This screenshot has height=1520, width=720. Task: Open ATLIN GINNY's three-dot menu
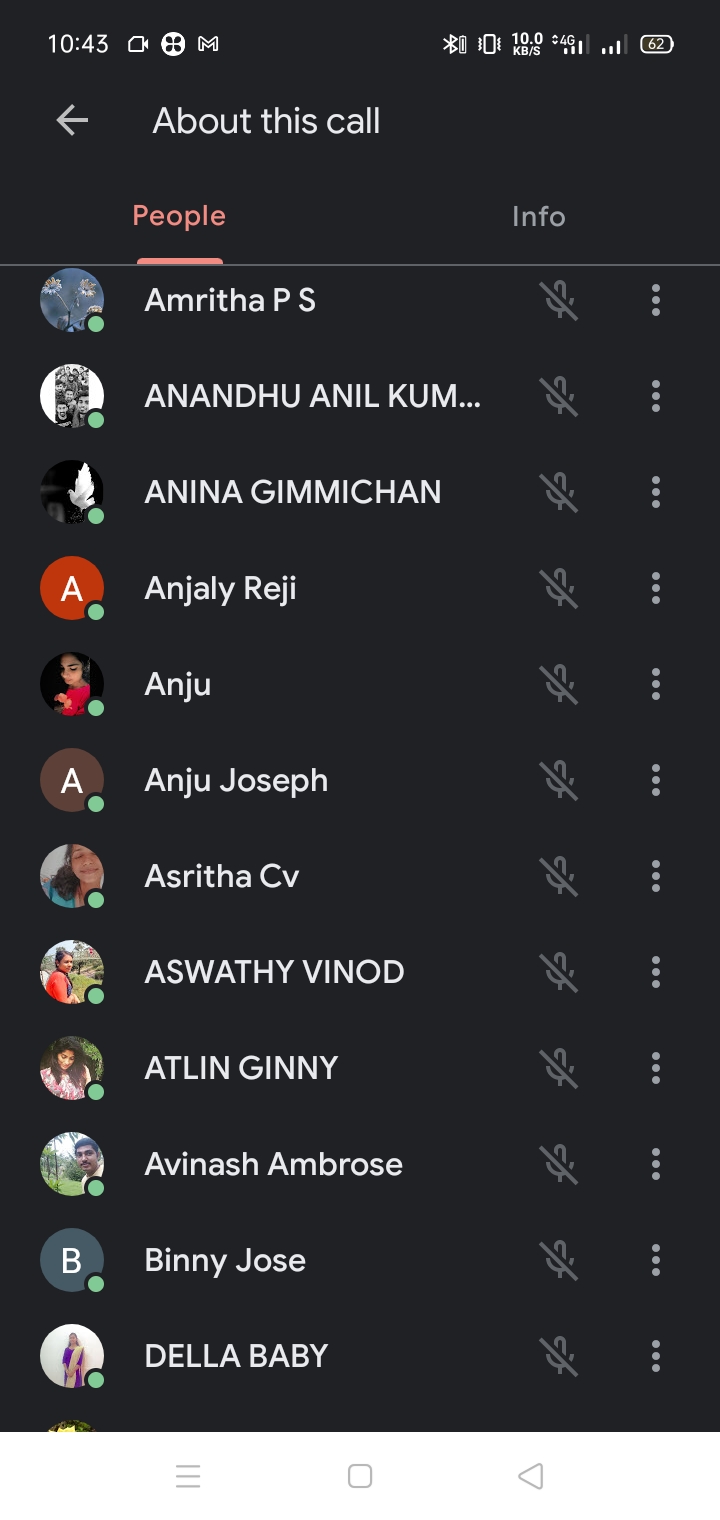[x=656, y=1068]
